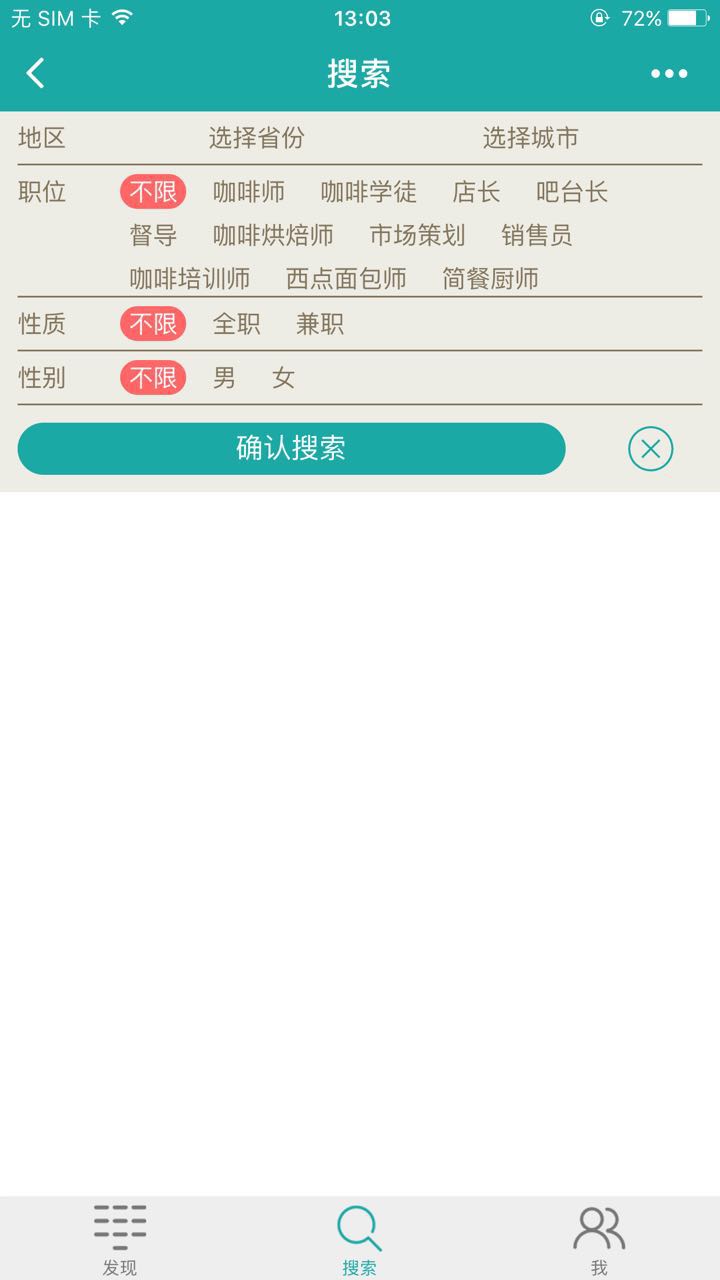Filter by 市场策划 position
720x1280 pixels.
click(x=417, y=236)
